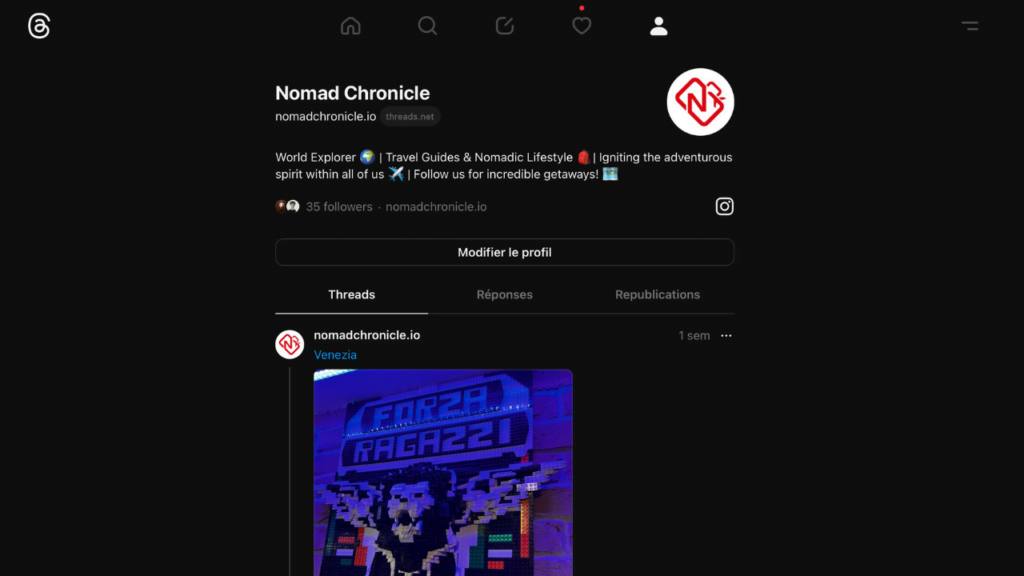Select the Threads tab
Screen dimensions: 1024x576
351,295
